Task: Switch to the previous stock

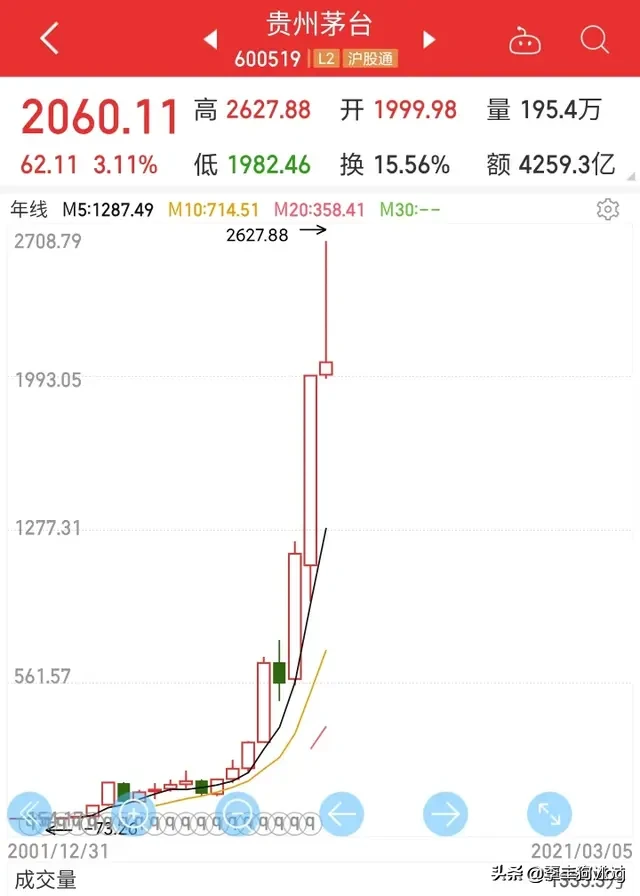Action: [x=211, y=39]
